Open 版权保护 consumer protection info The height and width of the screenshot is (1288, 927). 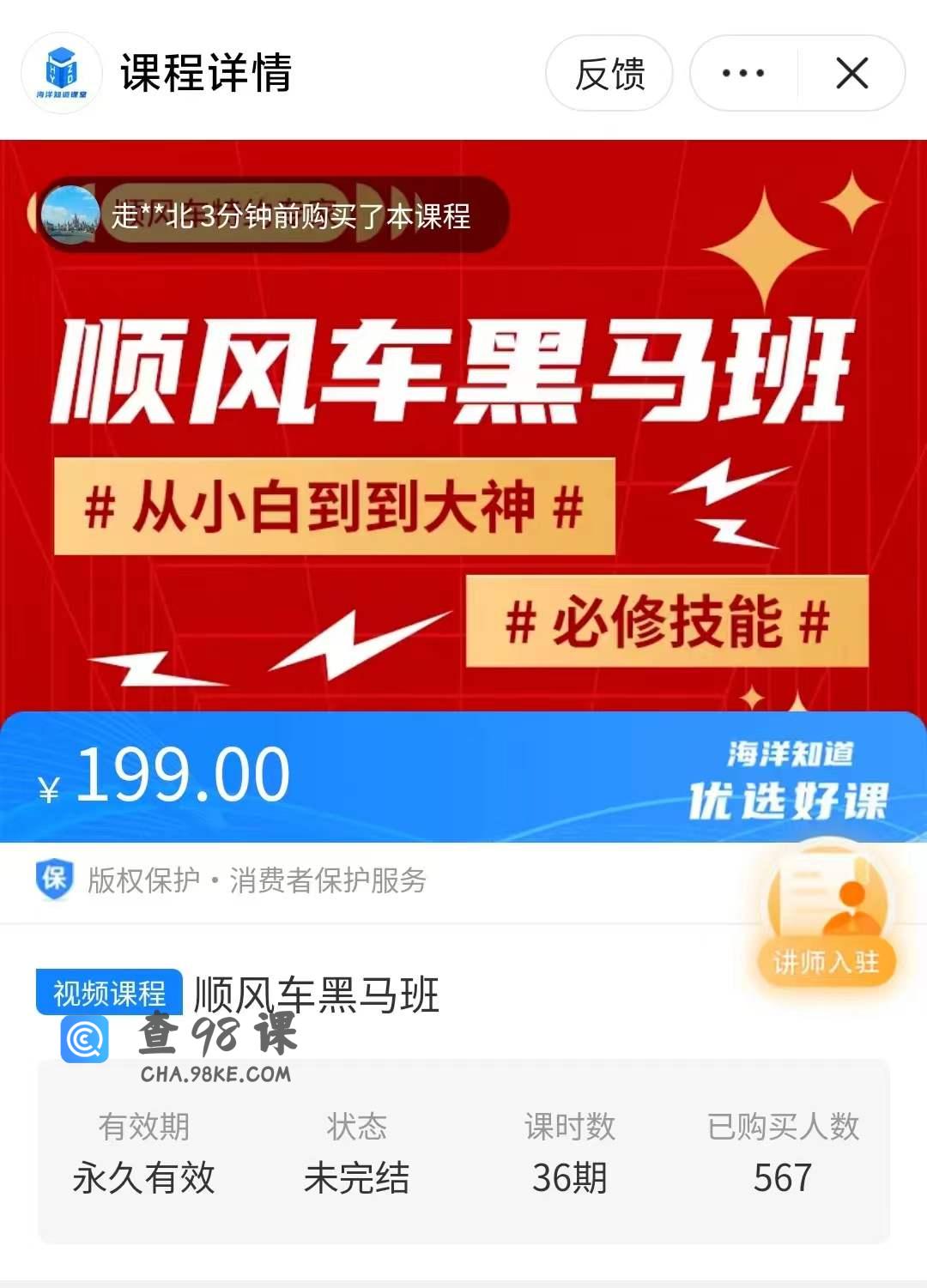[x=232, y=880]
